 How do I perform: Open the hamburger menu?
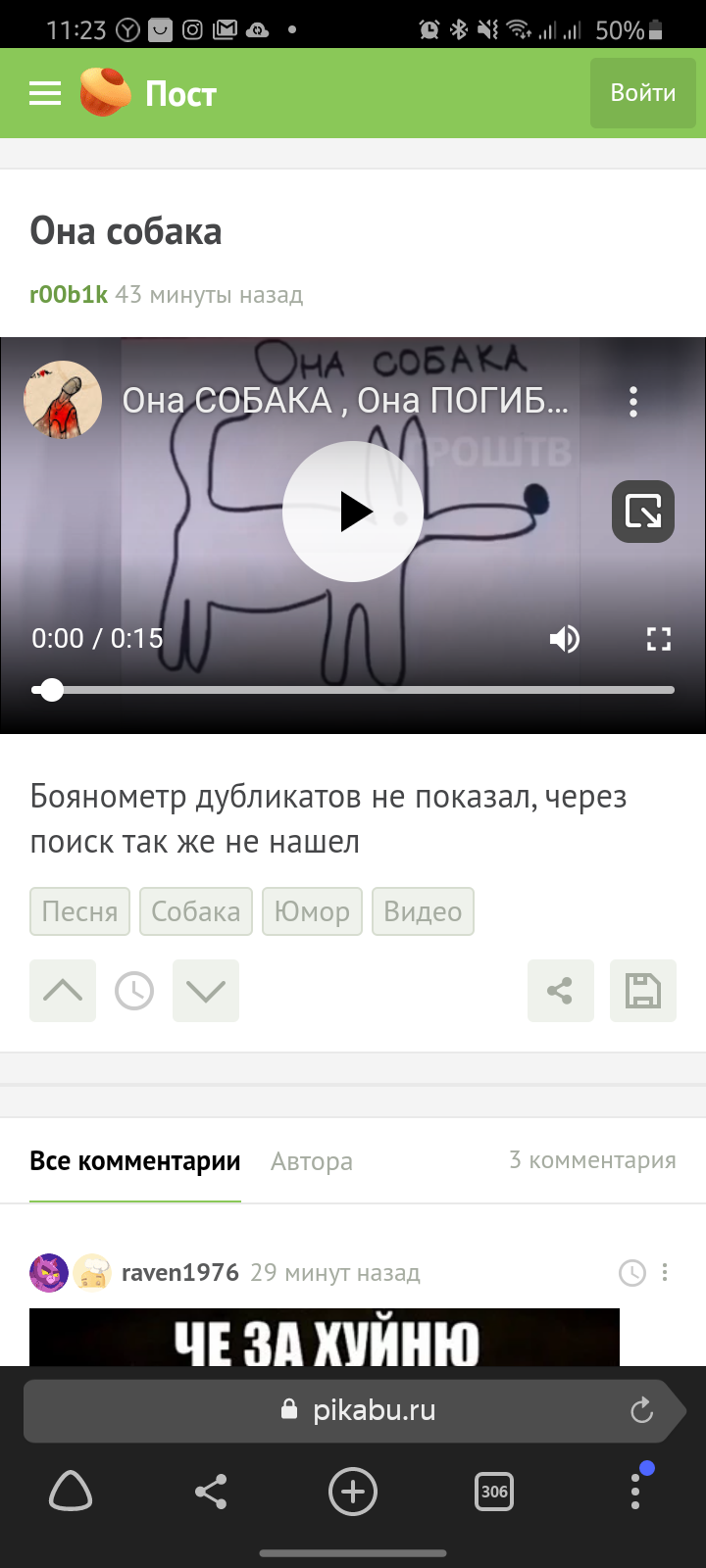[45, 93]
